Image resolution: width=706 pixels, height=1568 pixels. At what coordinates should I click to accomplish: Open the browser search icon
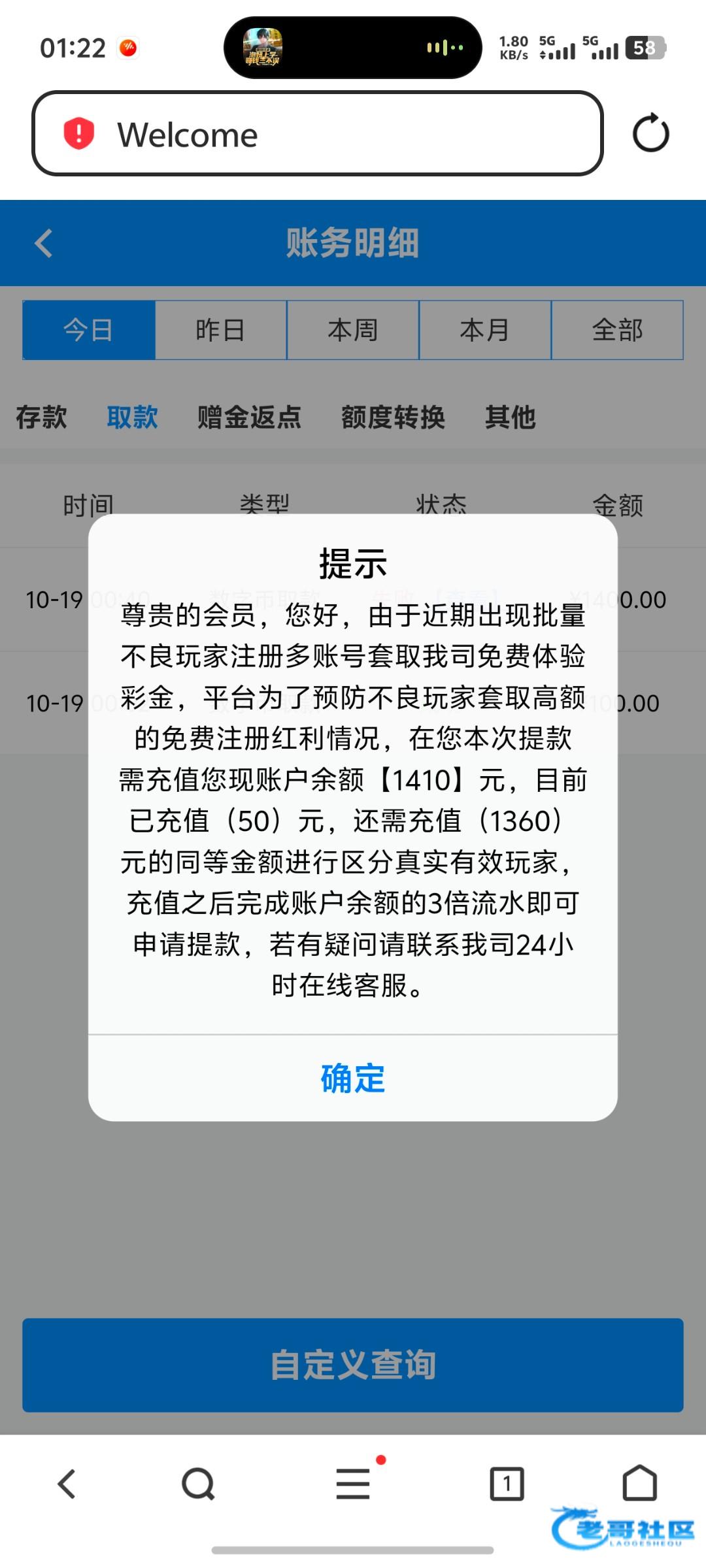198,1484
